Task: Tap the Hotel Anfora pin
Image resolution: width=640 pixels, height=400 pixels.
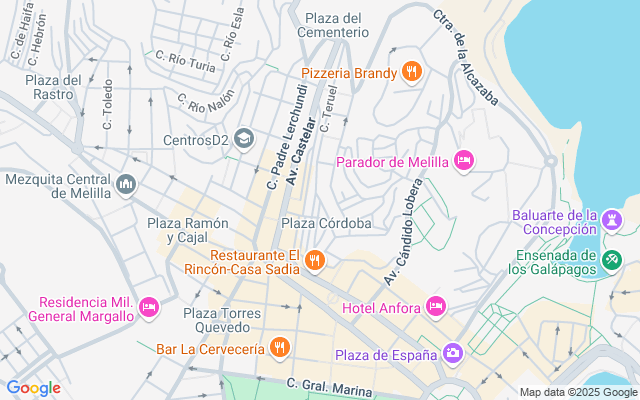Action: pos(436,305)
